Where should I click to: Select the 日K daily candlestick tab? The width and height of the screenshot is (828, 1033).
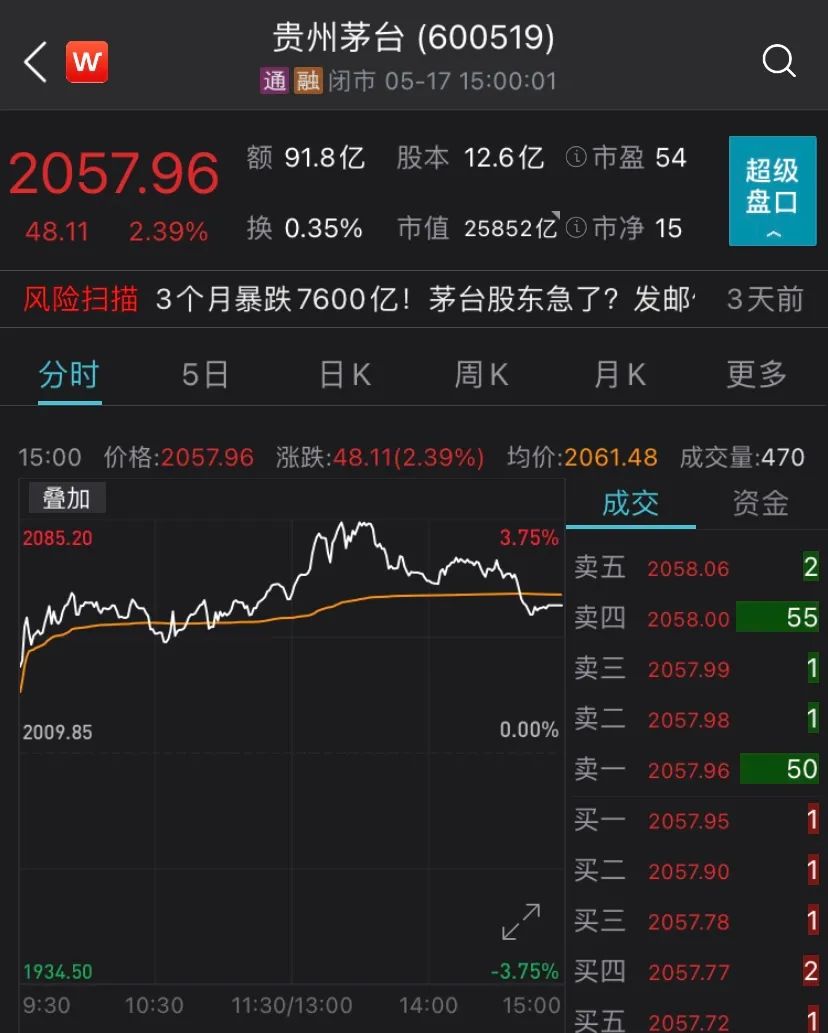click(343, 372)
